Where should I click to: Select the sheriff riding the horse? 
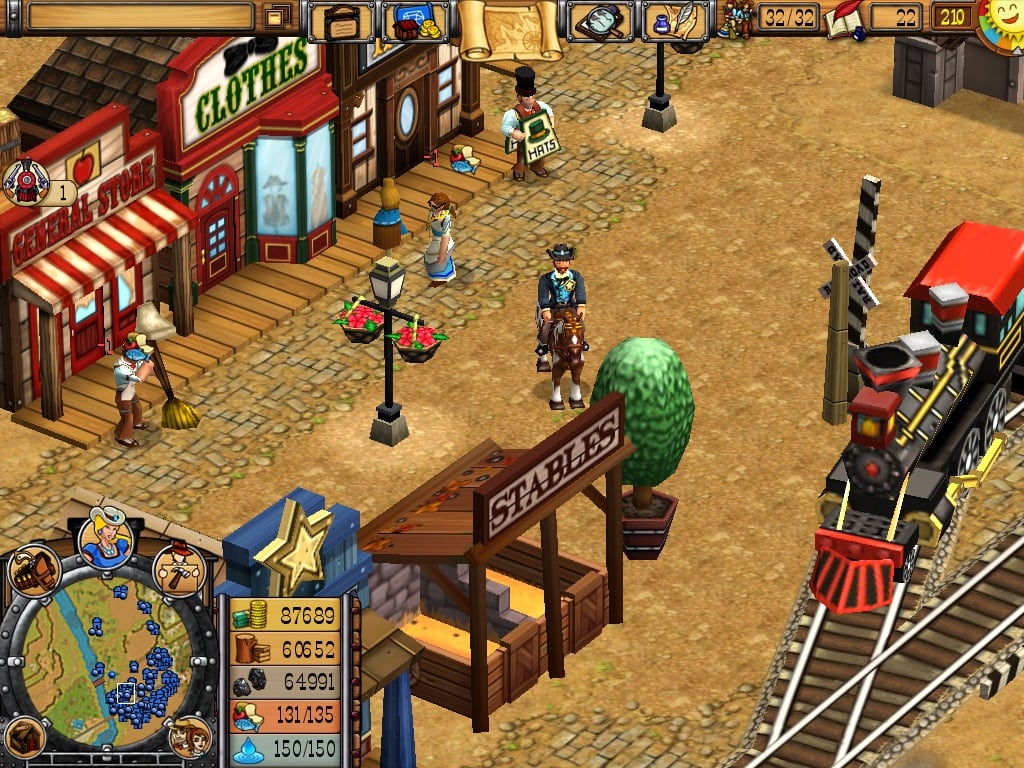562,318
